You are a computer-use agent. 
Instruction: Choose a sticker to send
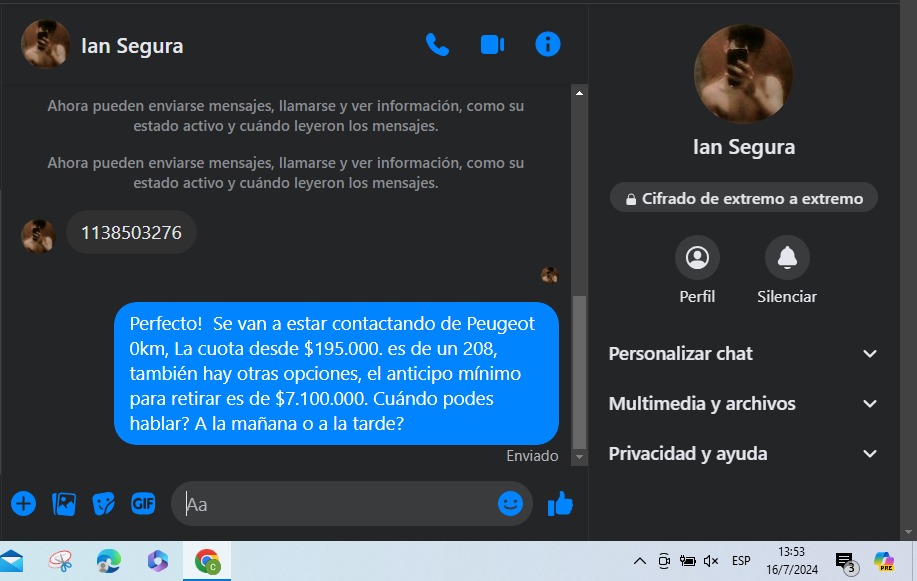coord(104,504)
